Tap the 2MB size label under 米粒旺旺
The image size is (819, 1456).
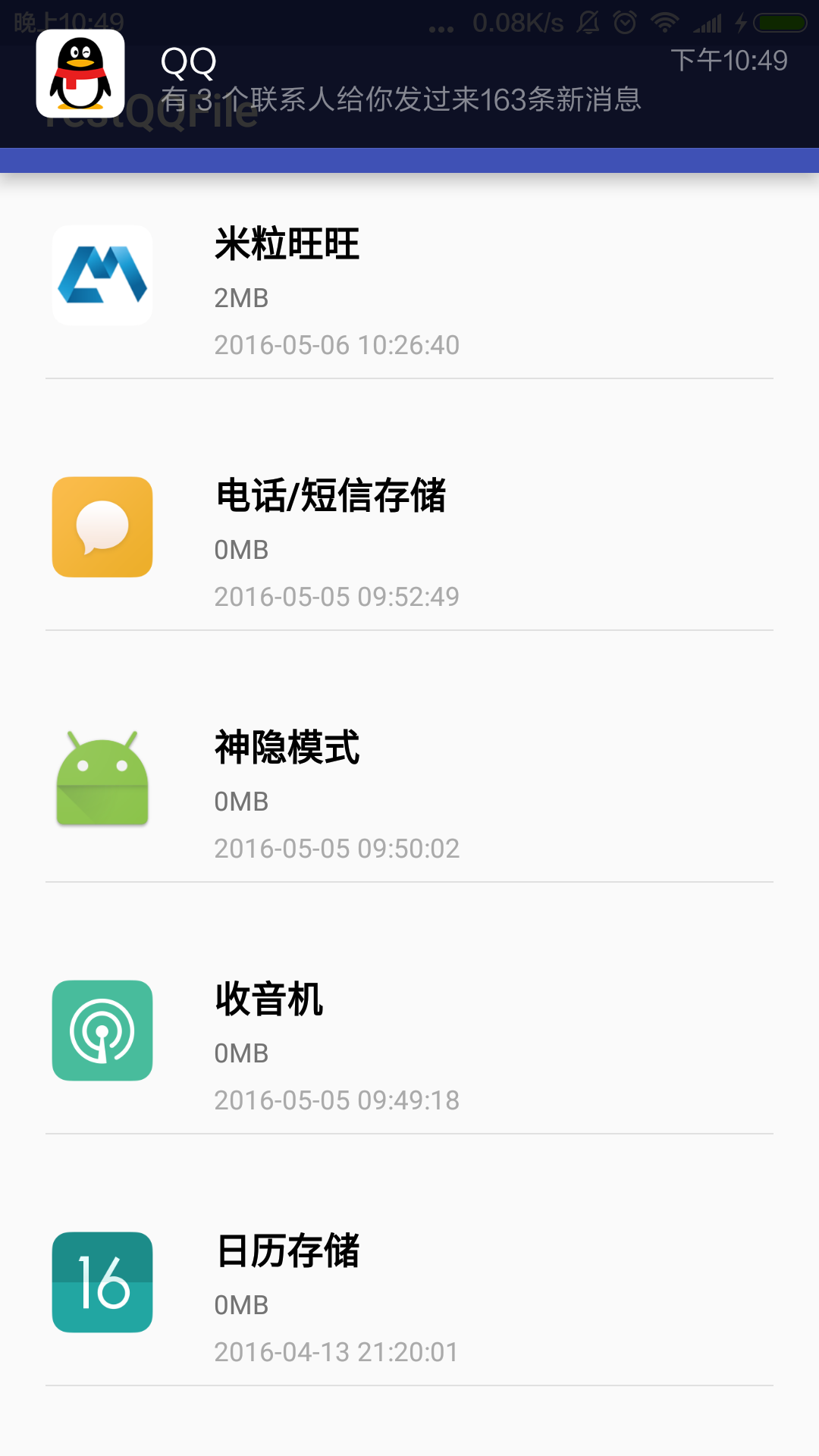click(240, 297)
